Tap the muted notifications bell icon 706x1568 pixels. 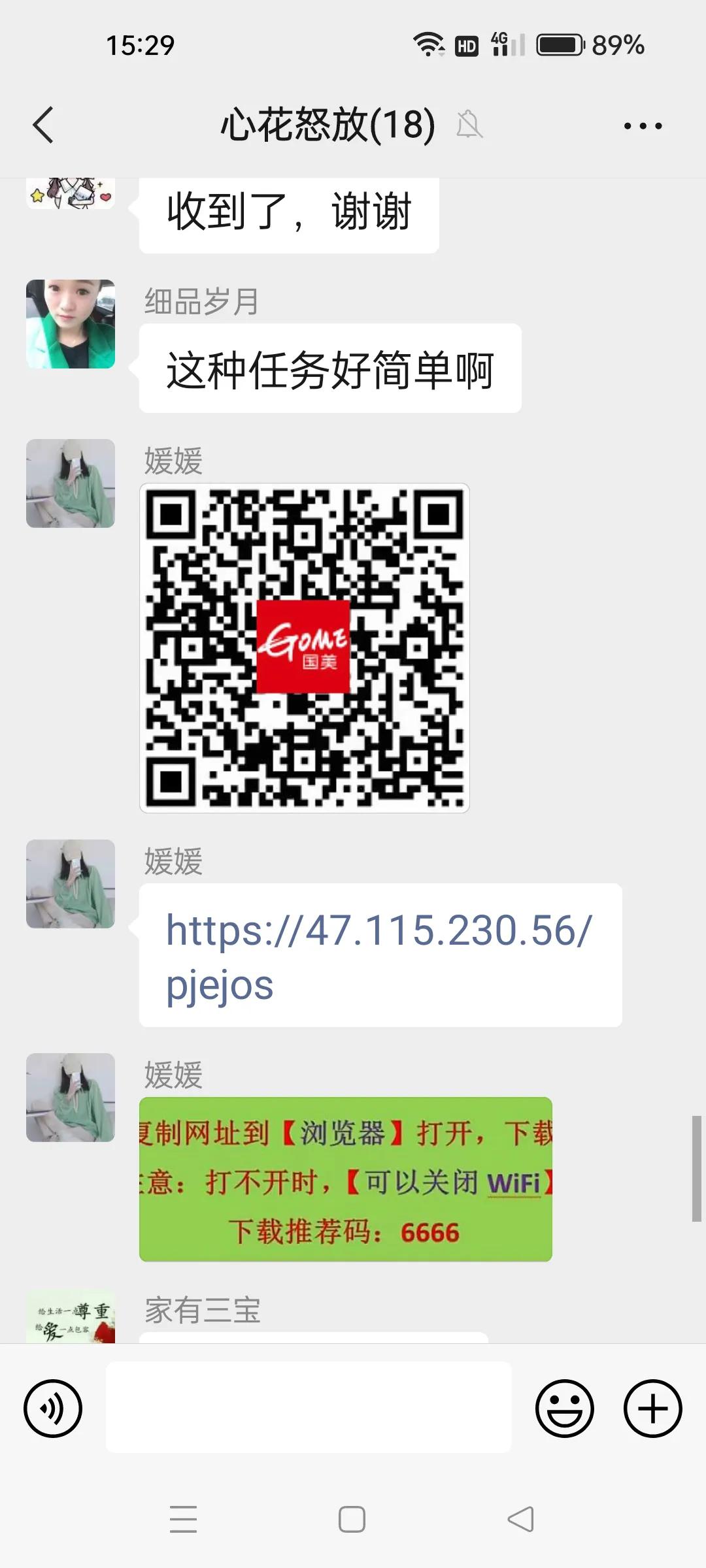pyautogui.click(x=469, y=125)
